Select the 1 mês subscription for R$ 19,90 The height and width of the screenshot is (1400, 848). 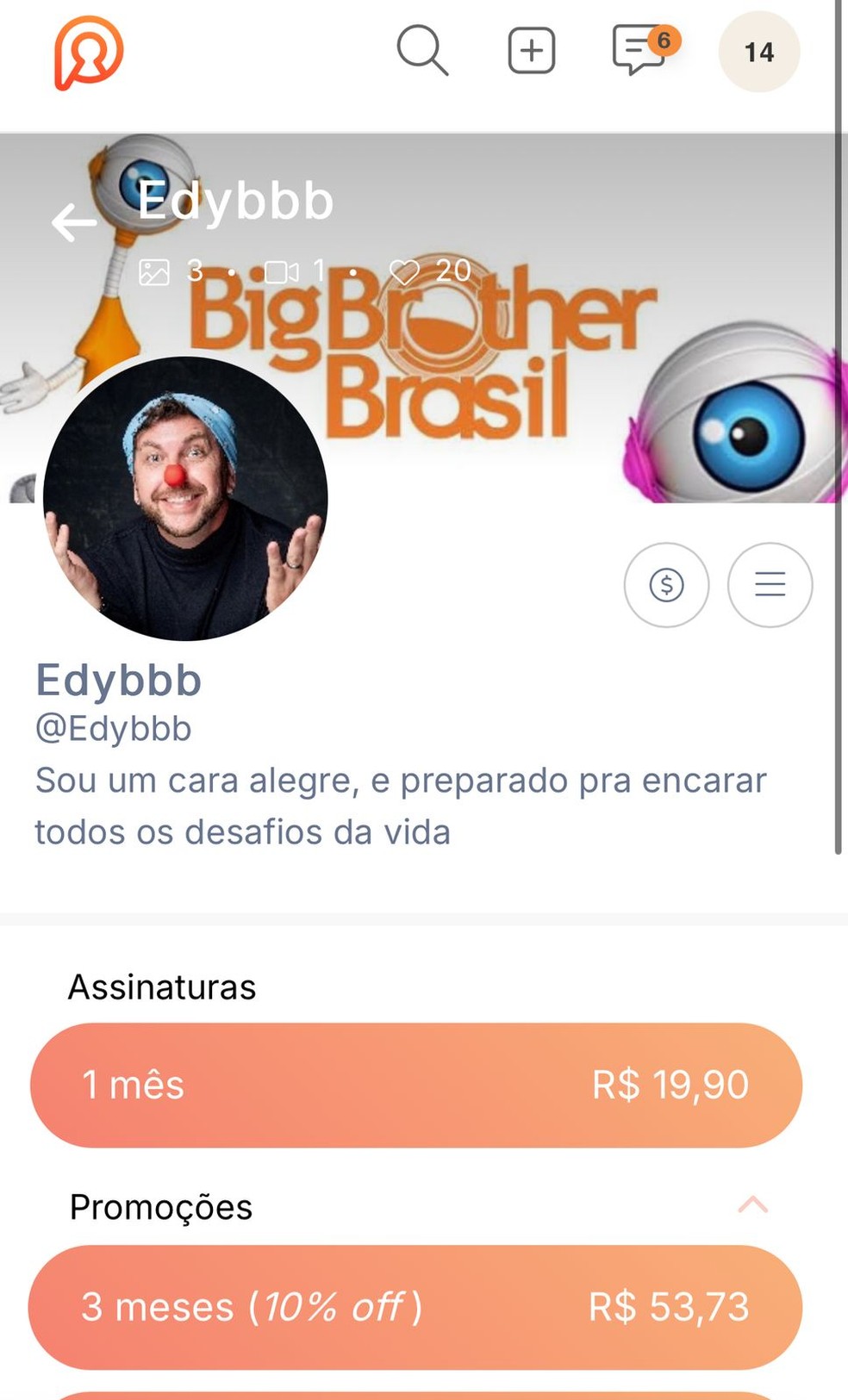pyautogui.click(x=418, y=1085)
